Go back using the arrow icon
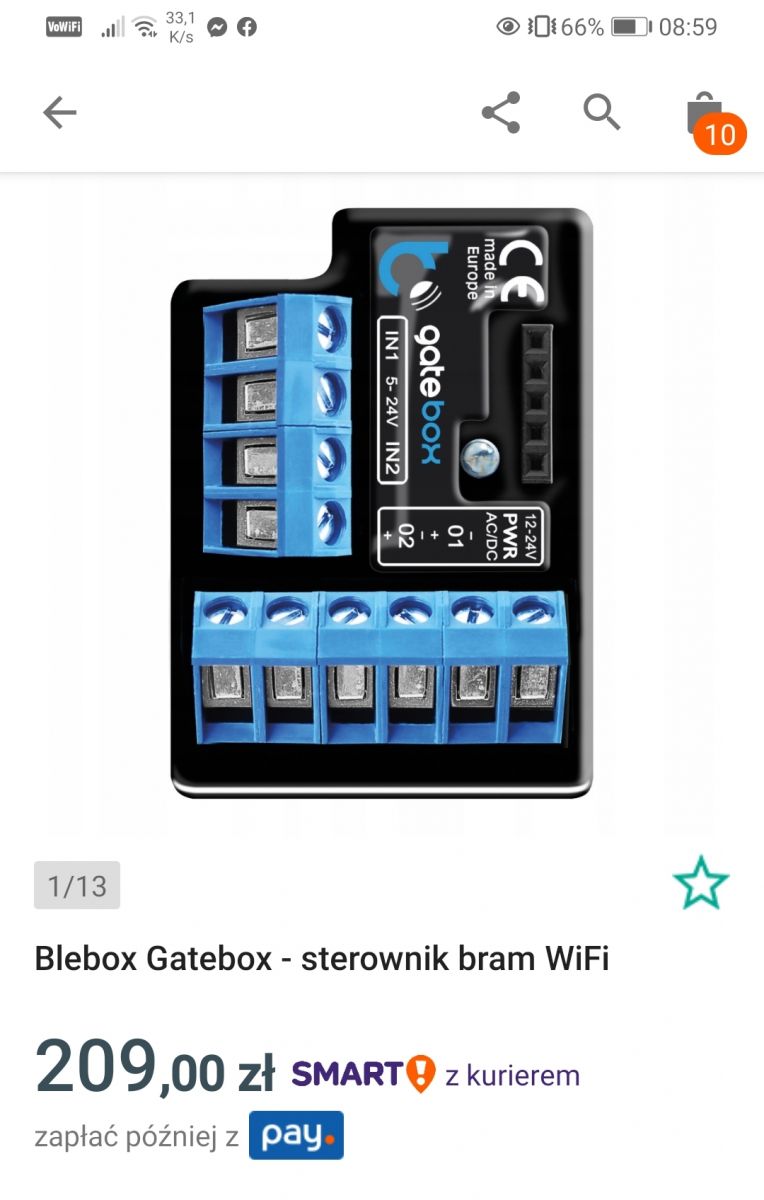Image resolution: width=764 pixels, height=1200 pixels. [x=59, y=112]
